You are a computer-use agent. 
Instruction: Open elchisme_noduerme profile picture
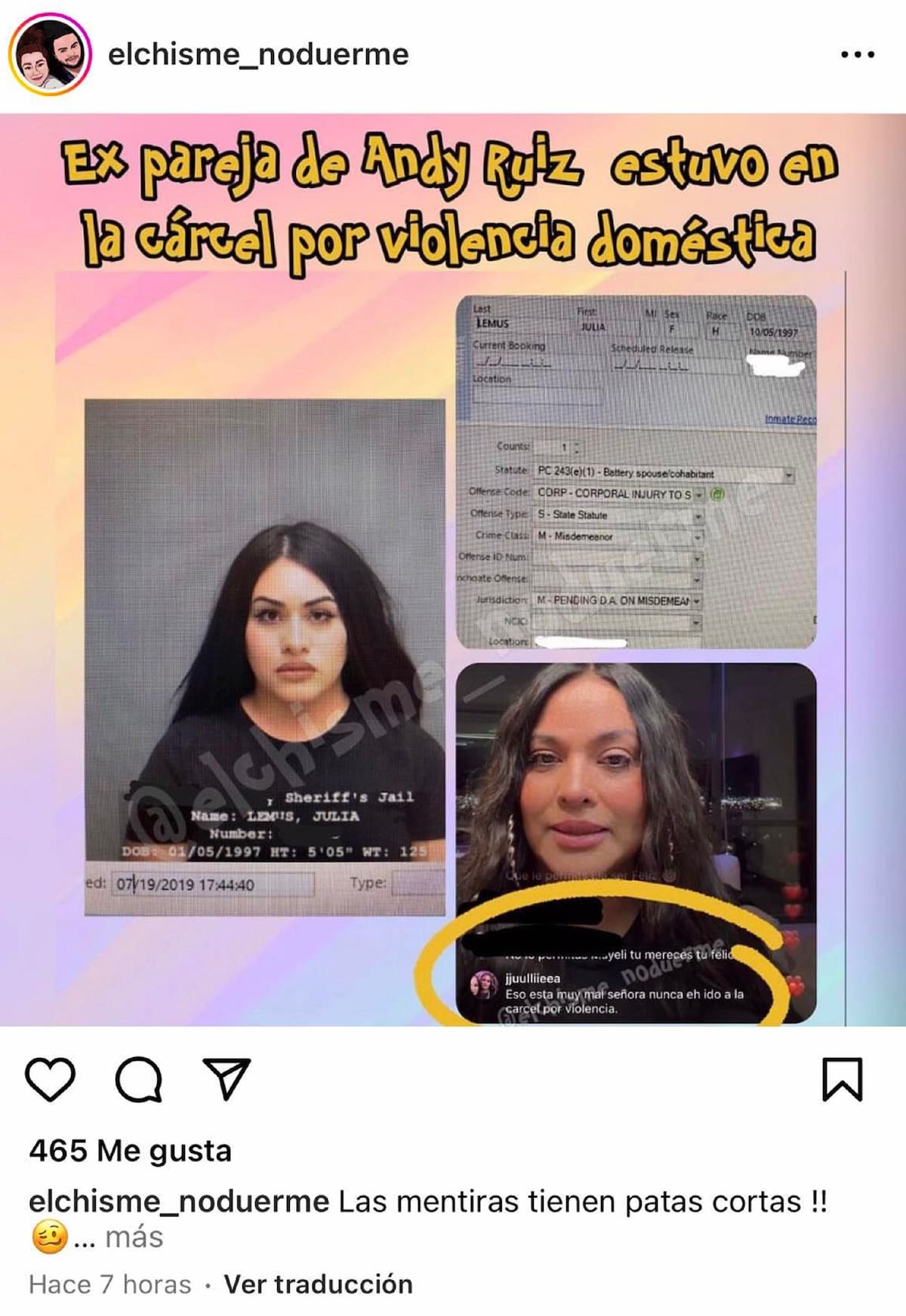coord(50,54)
